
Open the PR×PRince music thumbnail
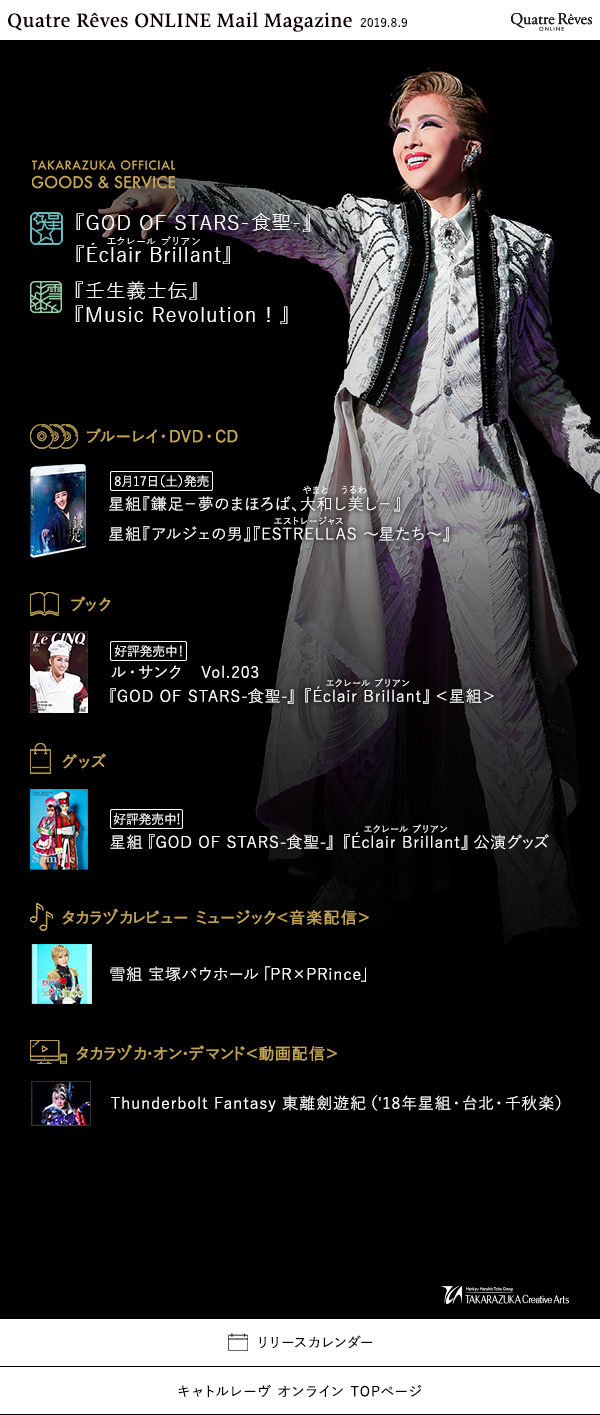pos(61,973)
